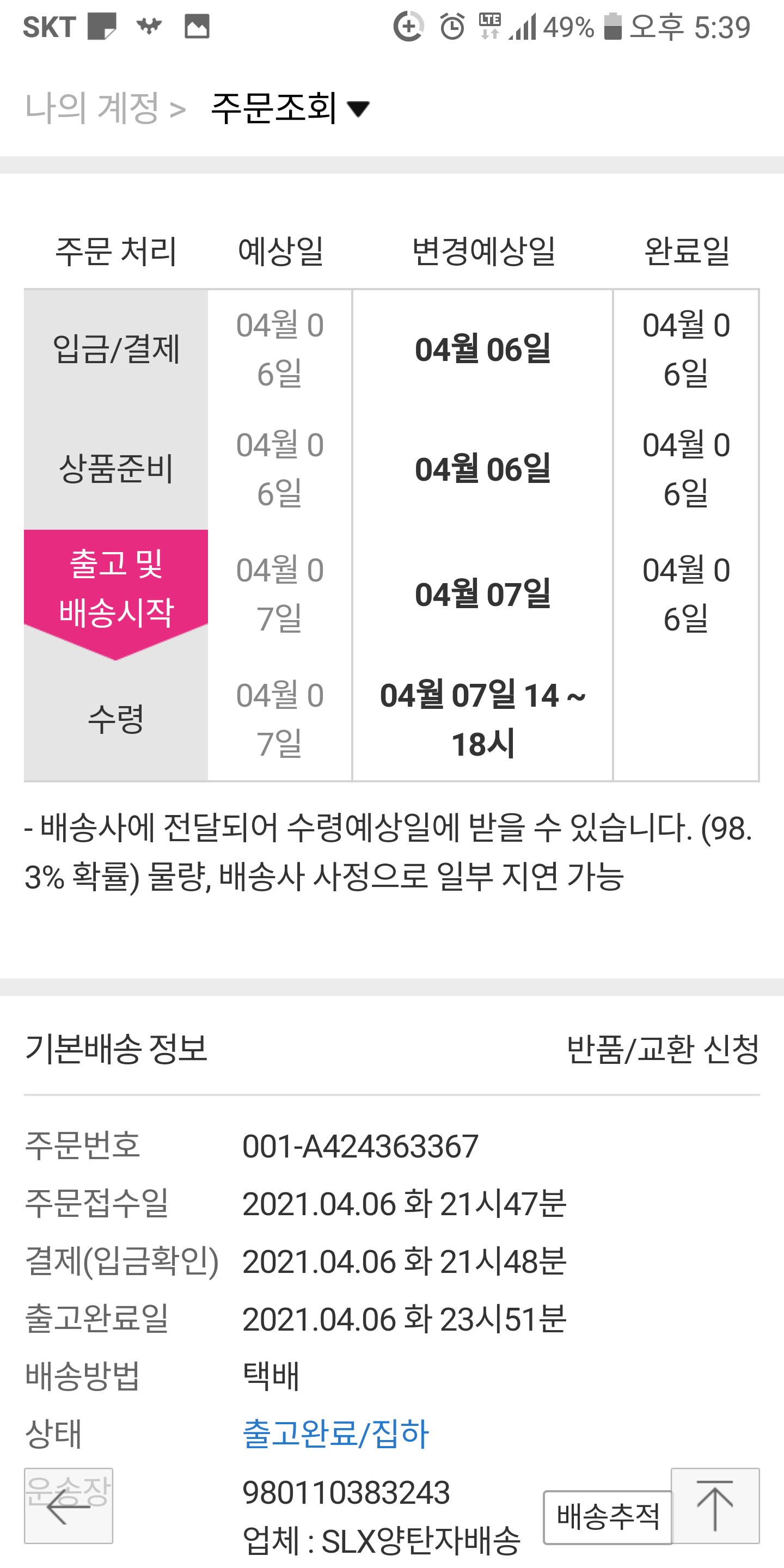Open the 출고완료/집하 status link

[x=336, y=1433]
